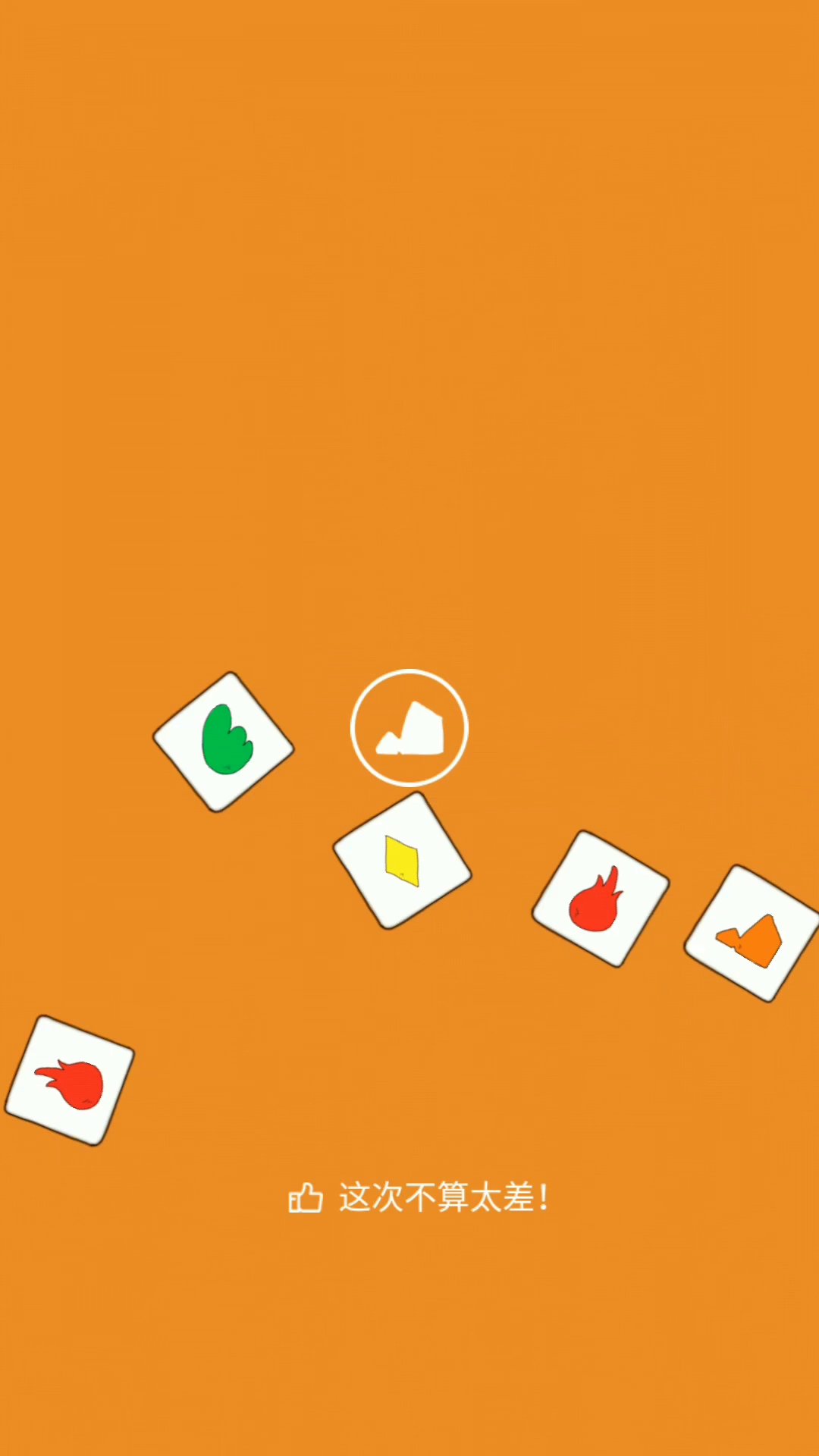The image size is (819, 1456).
Task: Select the yellow diamond shape tile
Action: [402, 861]
